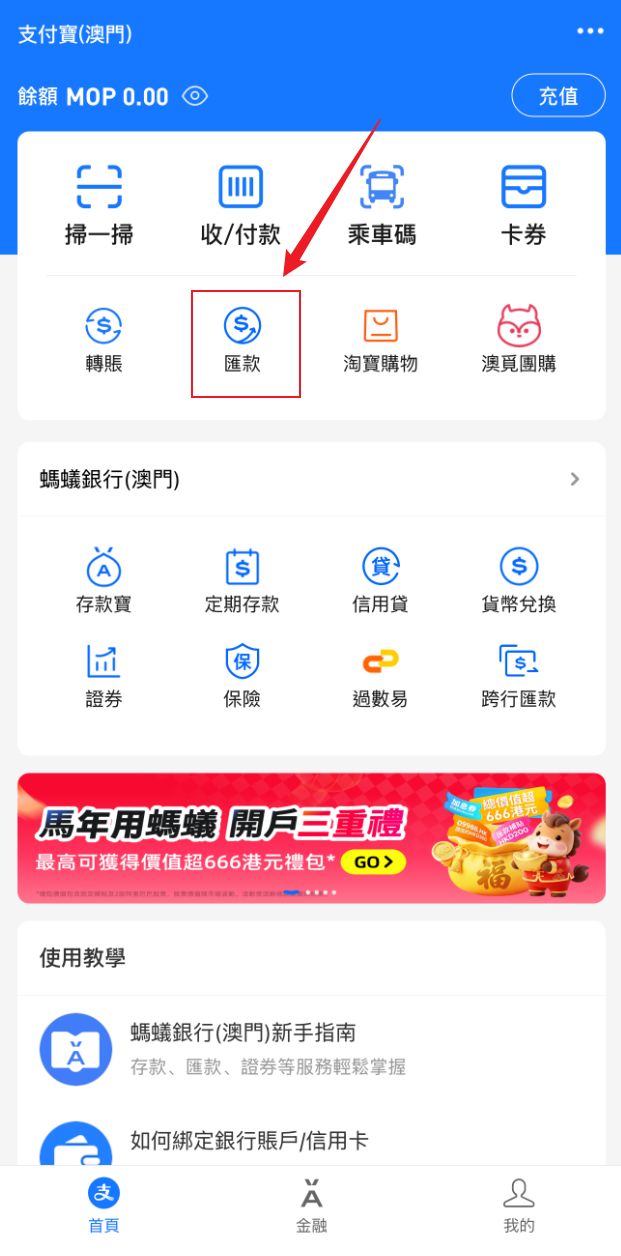
Task: Open 收/付款 payment code
Action: (240, 206)
